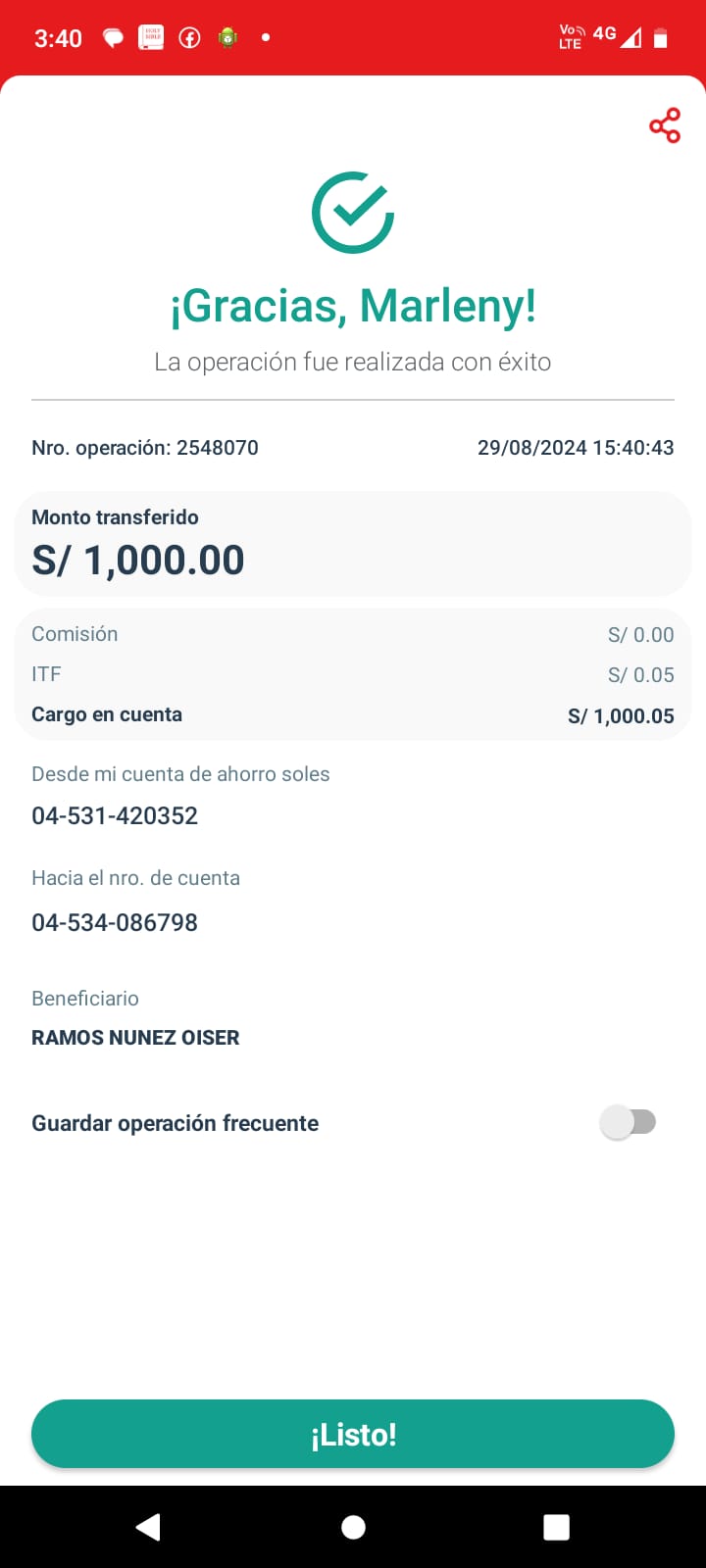Viewport: 706px width, 1568px height.
Task: Tap the ¡Listo! button
Action: click(x=353, y=1434)
